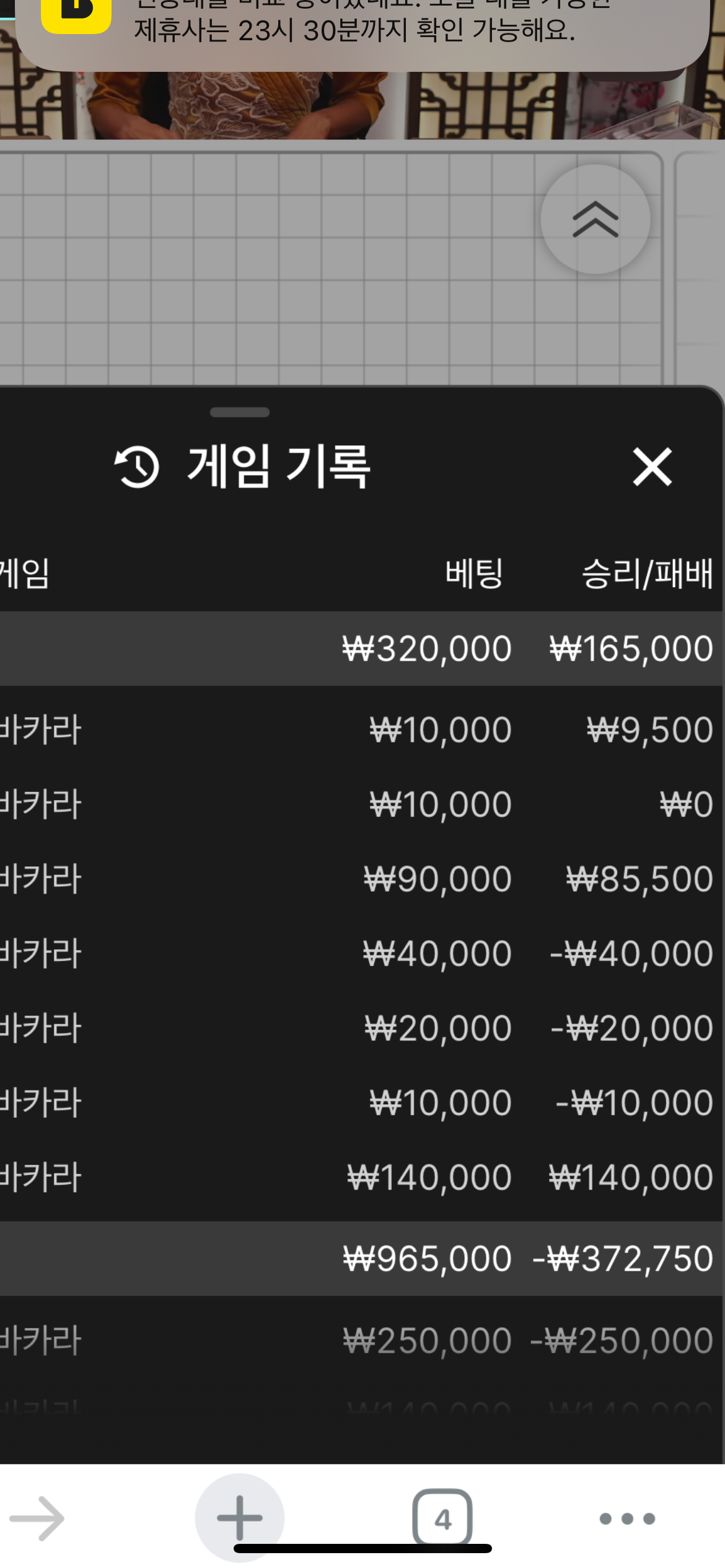The image size is (725, 1568).
Task: Open the ₩90,000 바카라 bet record
Action: point(361,879)
